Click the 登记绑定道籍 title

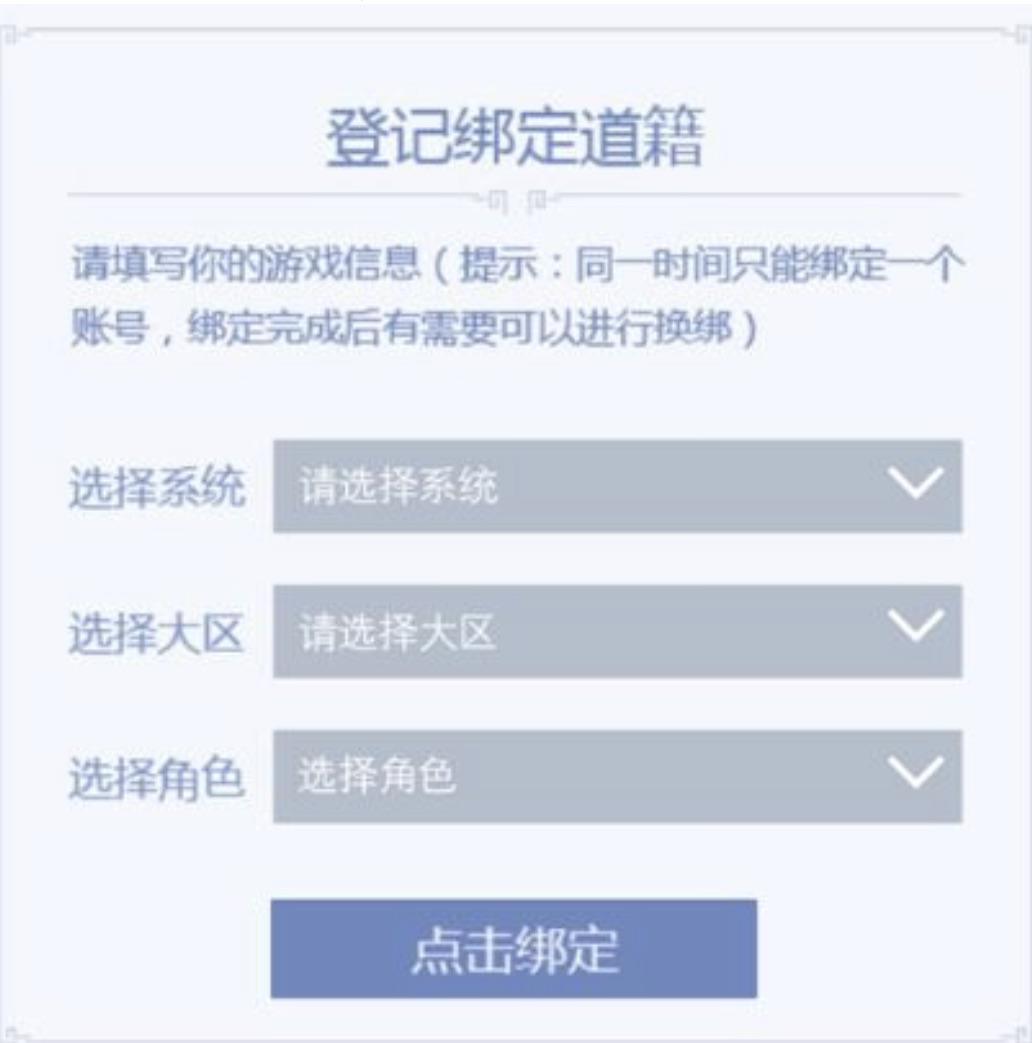pos(516,133)
